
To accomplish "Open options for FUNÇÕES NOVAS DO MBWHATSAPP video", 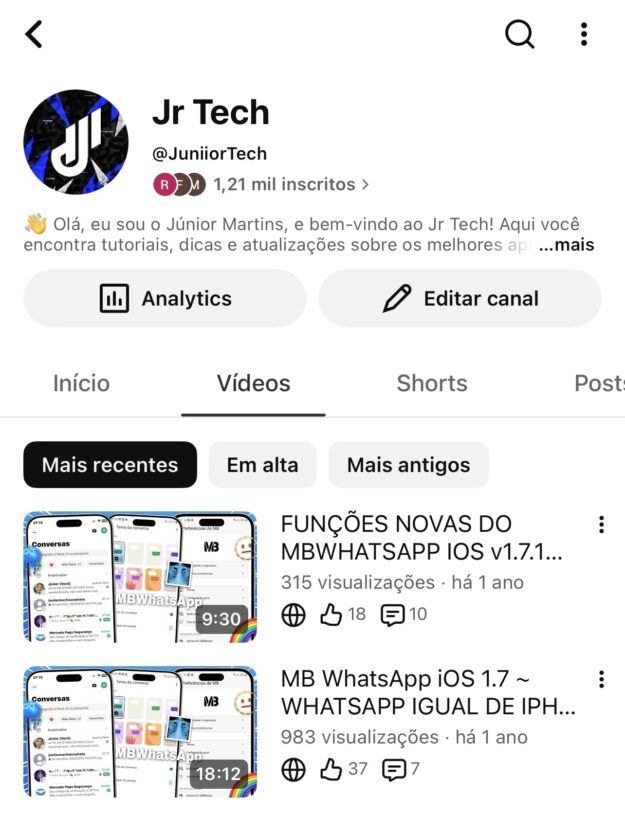I will click(x=602, y=525).
